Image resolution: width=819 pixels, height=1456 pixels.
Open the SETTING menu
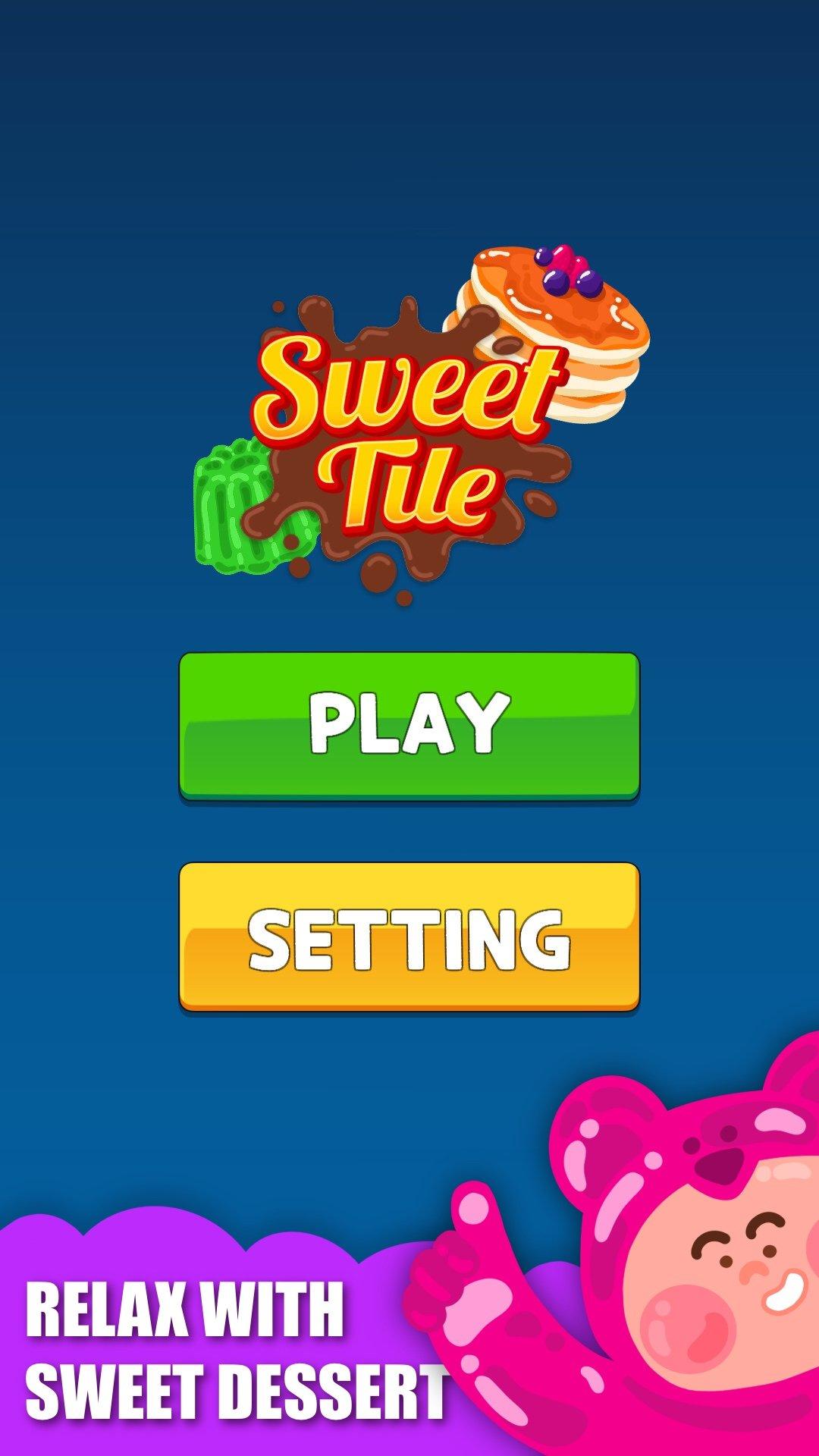point(409,936)
